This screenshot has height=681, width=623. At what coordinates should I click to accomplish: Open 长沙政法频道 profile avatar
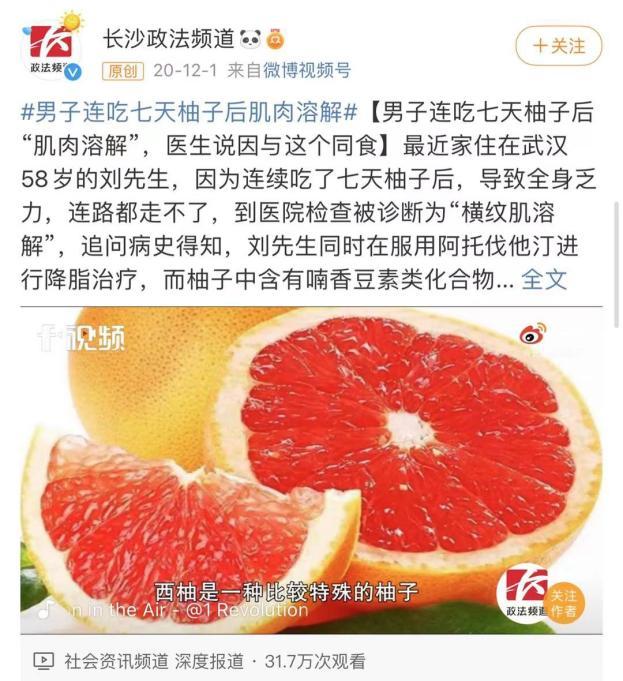pos(51,47)
